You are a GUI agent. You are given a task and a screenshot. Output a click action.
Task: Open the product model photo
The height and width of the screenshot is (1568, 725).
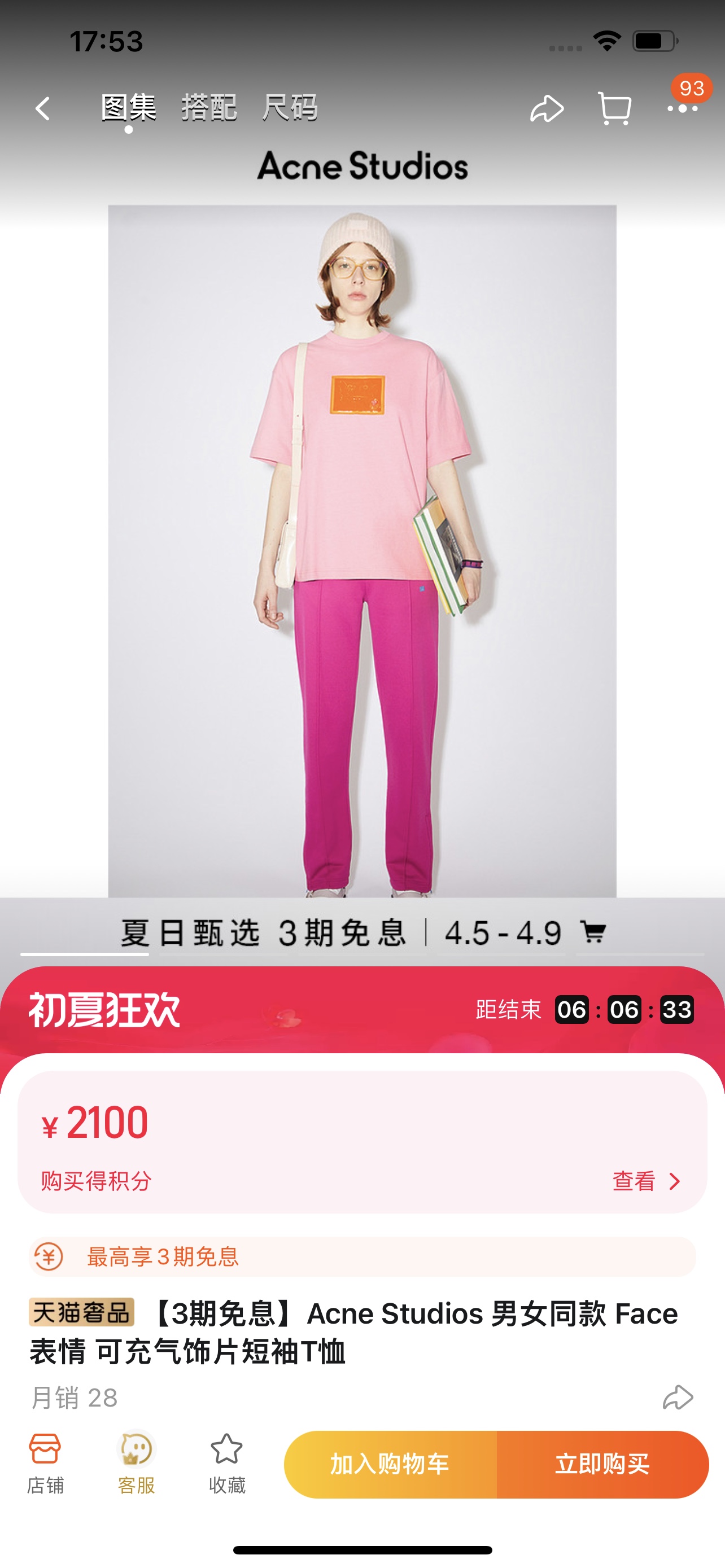tap(362, 551)
